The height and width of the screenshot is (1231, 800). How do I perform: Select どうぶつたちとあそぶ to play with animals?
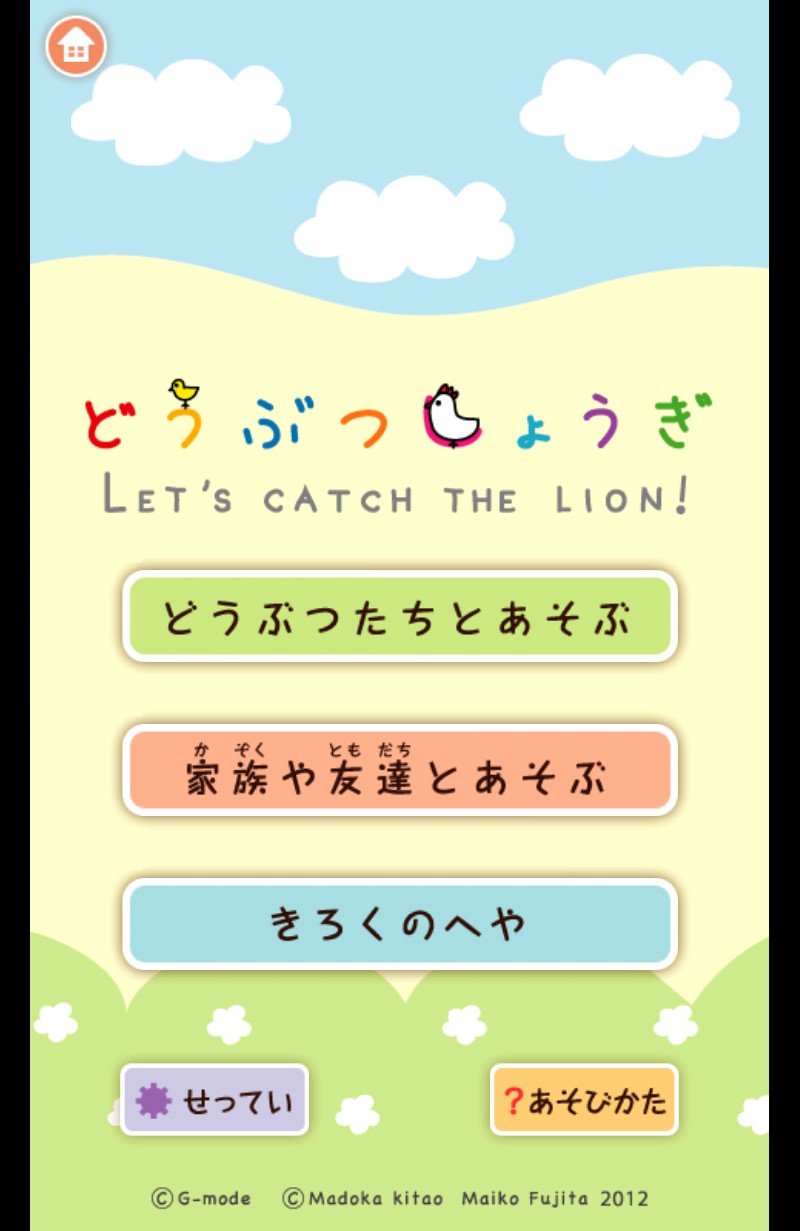pos(400,617)
